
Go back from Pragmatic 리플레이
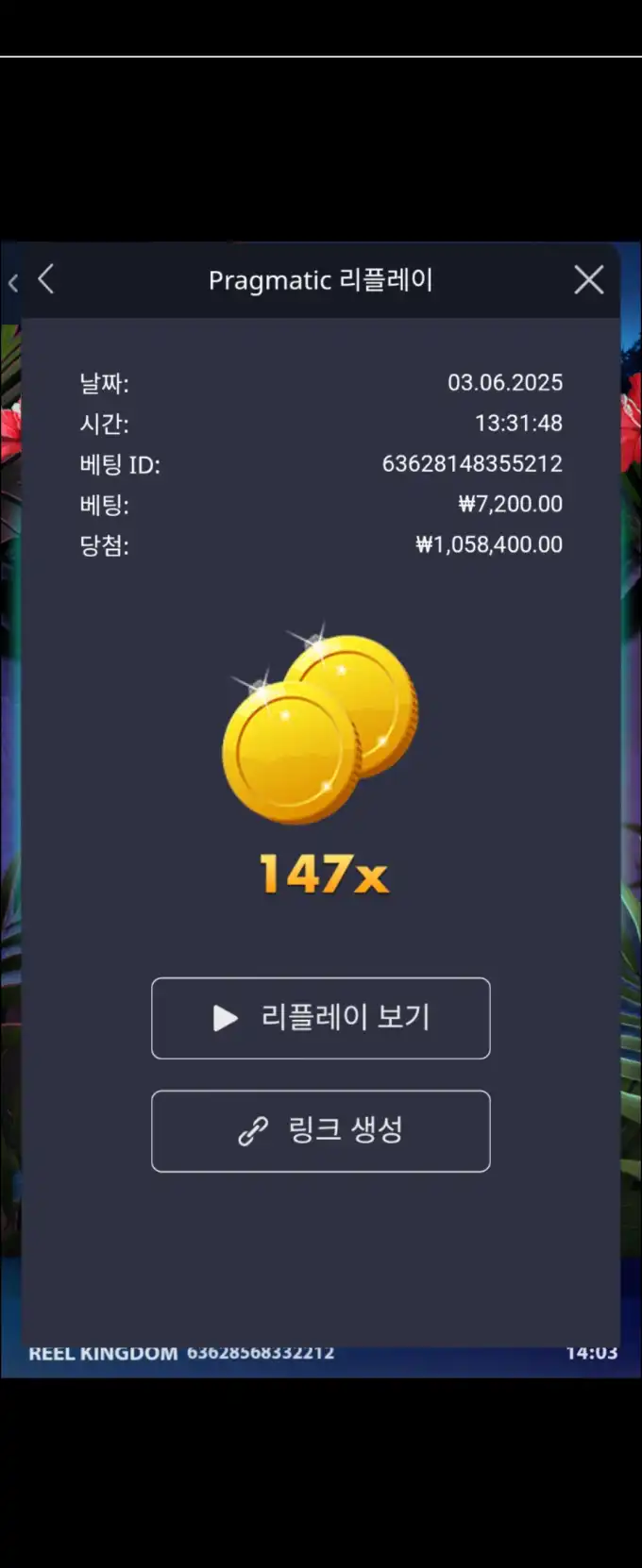(45, 279)
